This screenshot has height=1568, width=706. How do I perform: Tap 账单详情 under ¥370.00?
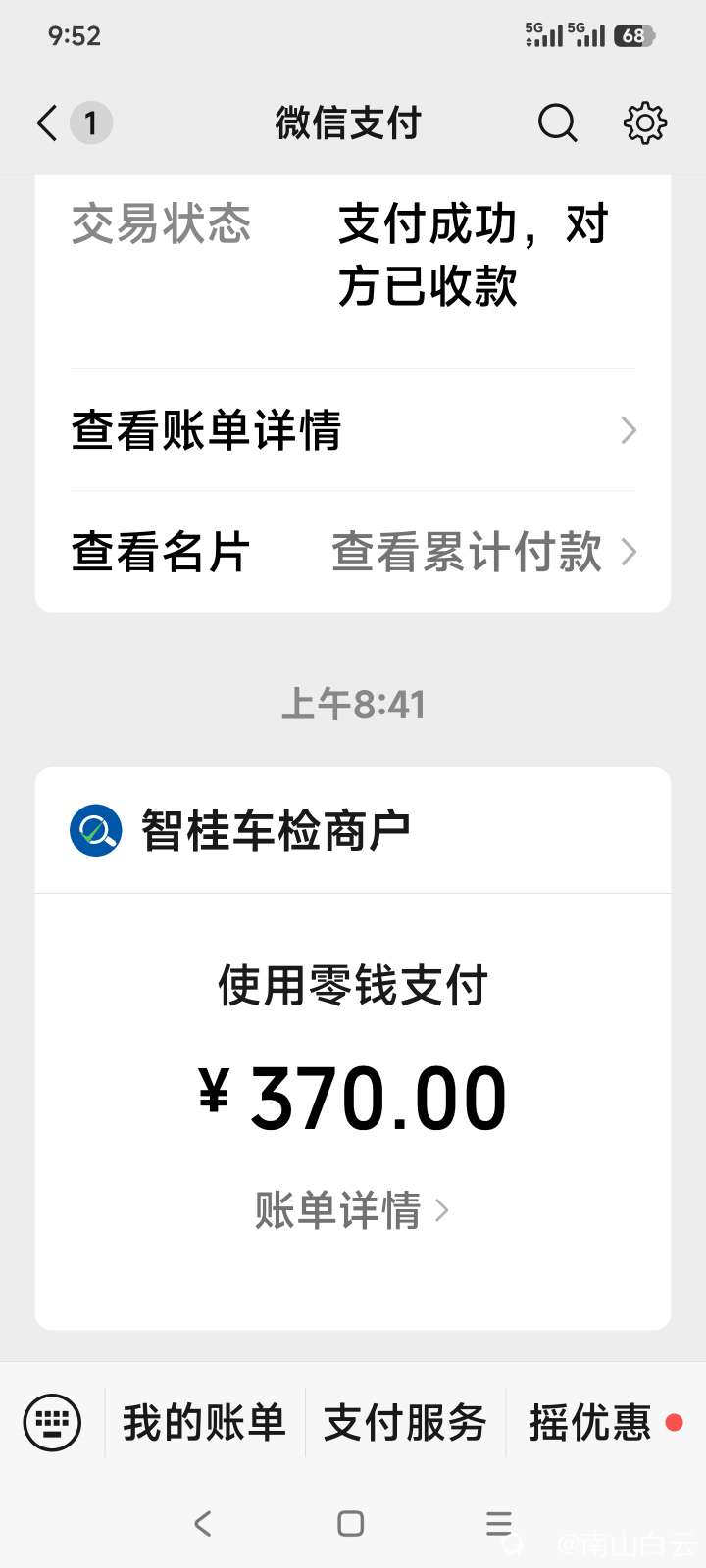point(351,1210)
